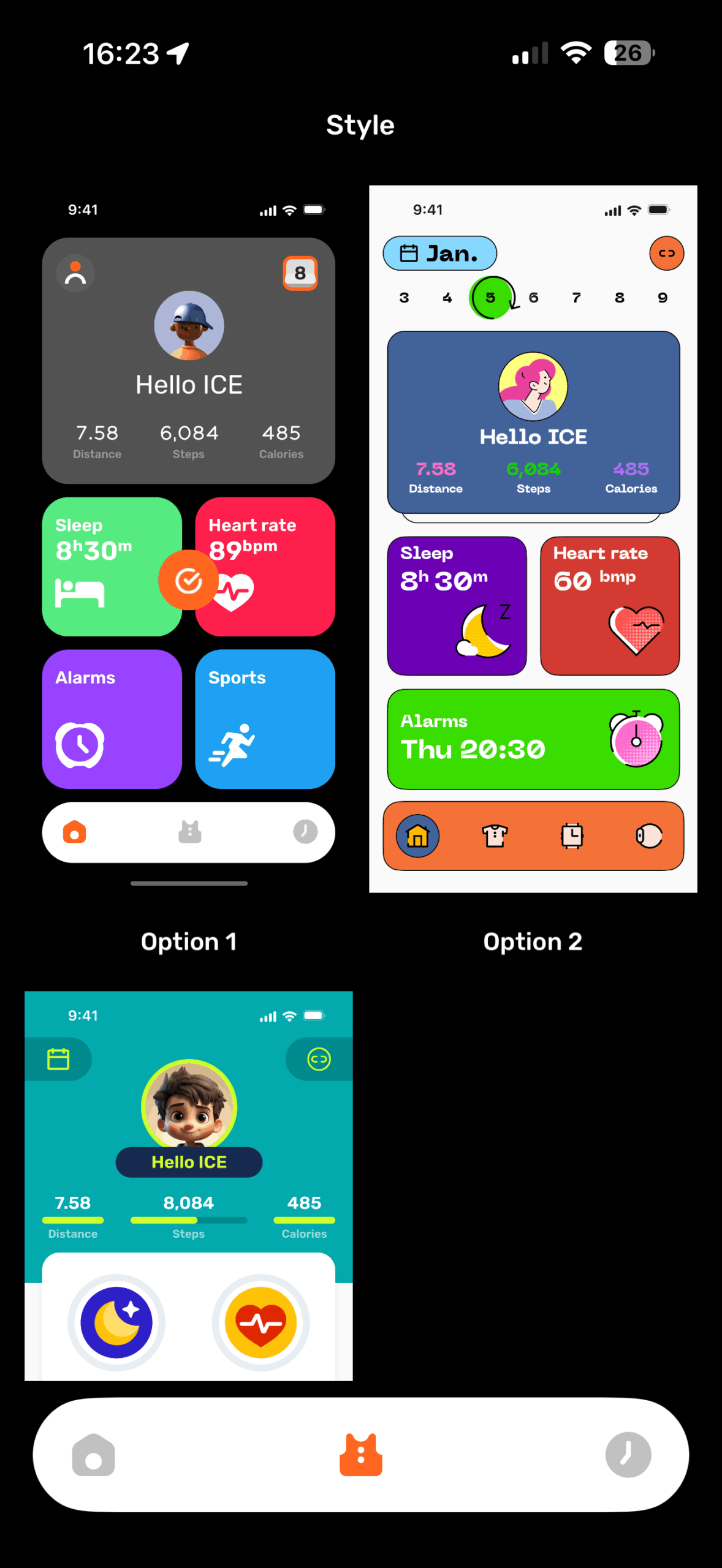Image resolution: width=722 pixels, height=1568 pixels.
Task: Switch to the home tab
Action: [x=93, y=1455]
